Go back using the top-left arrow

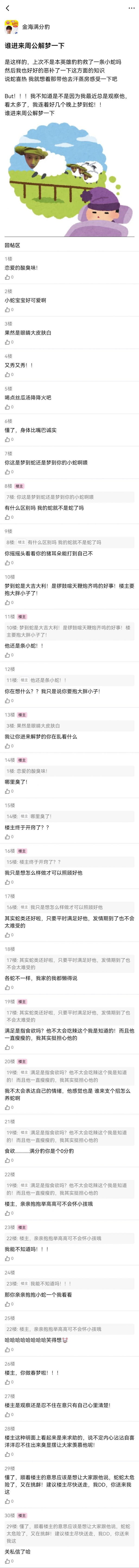point(7,8)
